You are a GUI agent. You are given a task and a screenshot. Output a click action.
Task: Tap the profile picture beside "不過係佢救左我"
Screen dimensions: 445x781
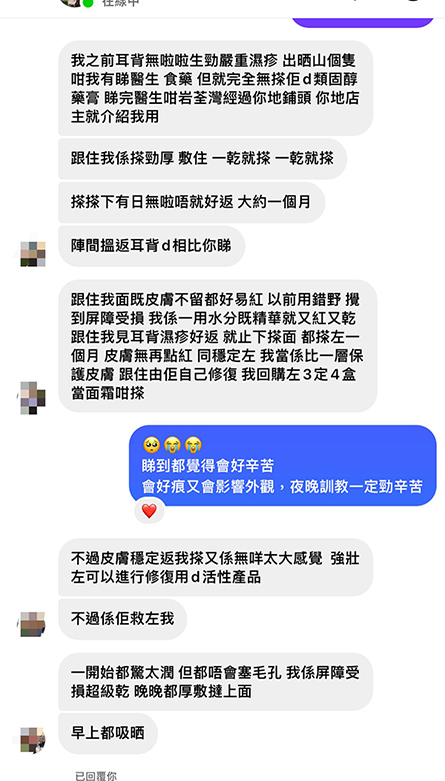coord(33,624)
